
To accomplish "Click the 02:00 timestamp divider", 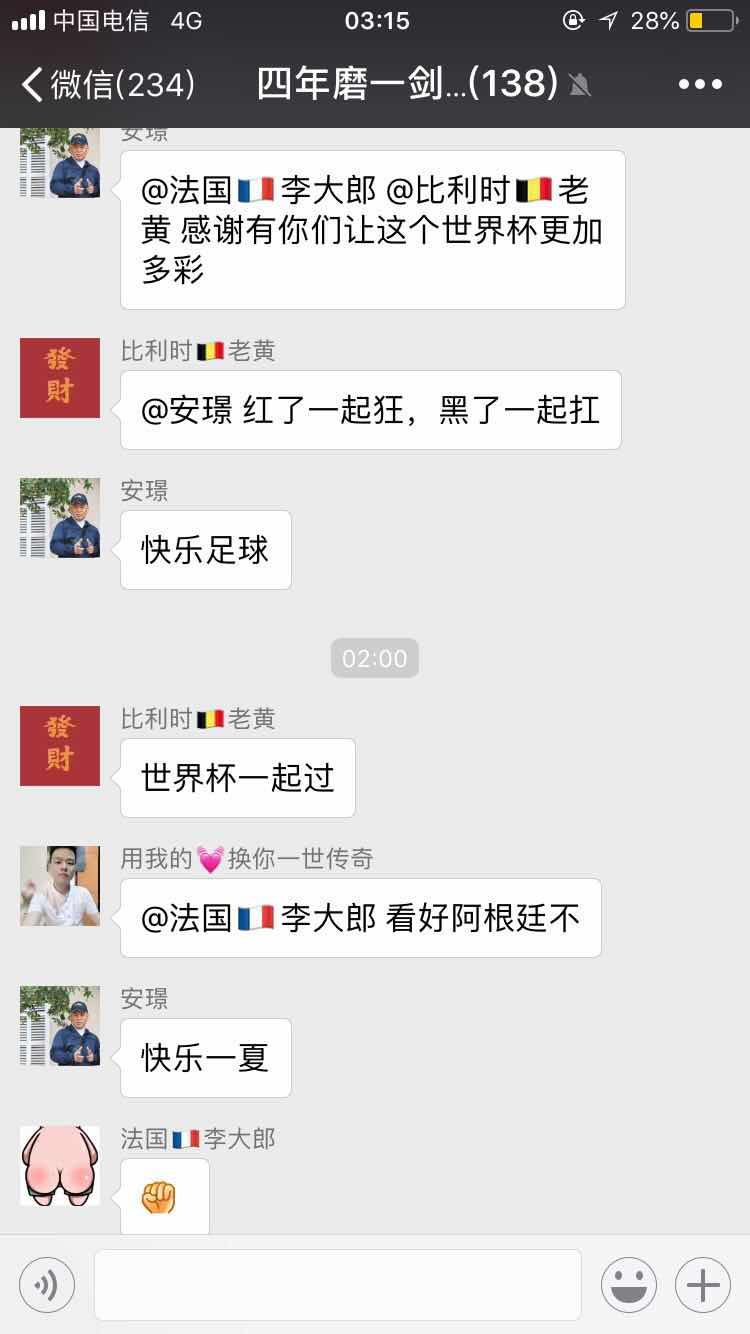I will tap(375, 658).
